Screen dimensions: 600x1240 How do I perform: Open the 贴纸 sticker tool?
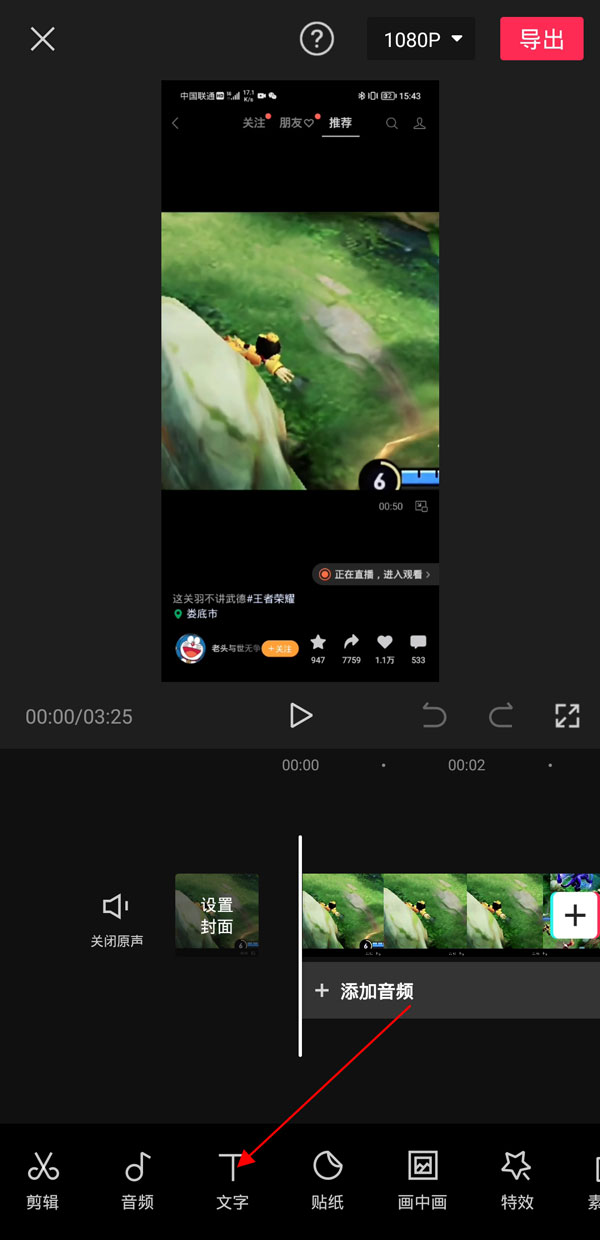click(x=327, y=1180)
